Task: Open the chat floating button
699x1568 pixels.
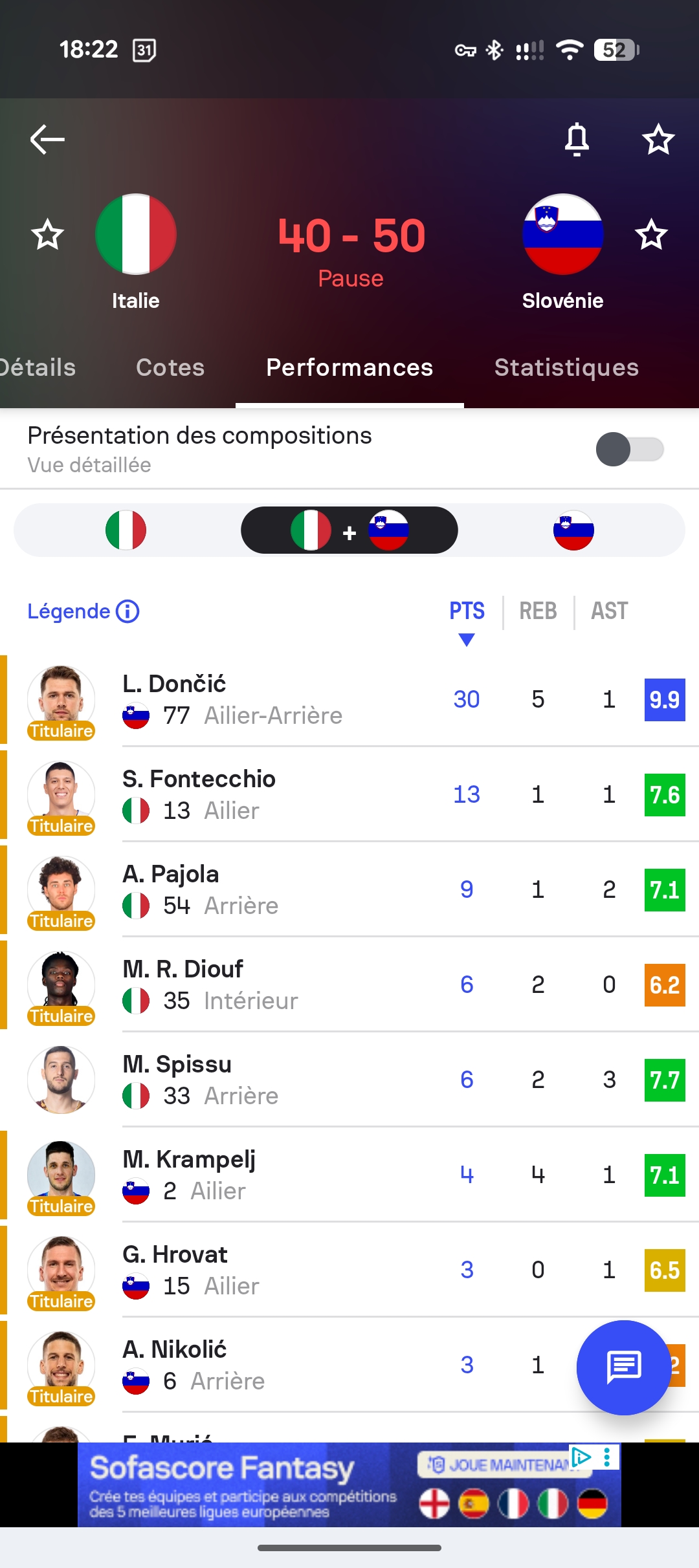Action: click(623, 1367)
